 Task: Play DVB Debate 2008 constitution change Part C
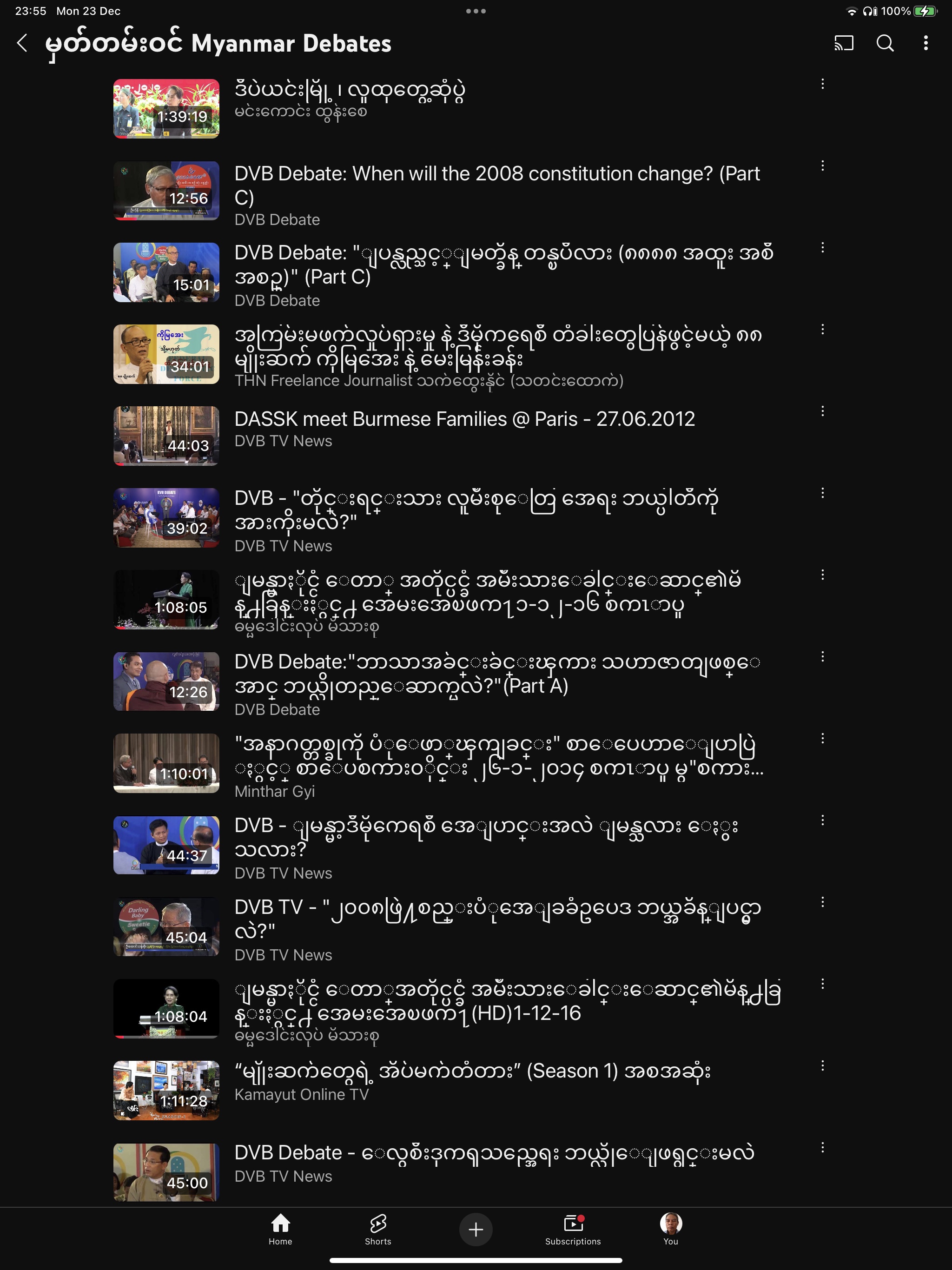tap(496, 185)
